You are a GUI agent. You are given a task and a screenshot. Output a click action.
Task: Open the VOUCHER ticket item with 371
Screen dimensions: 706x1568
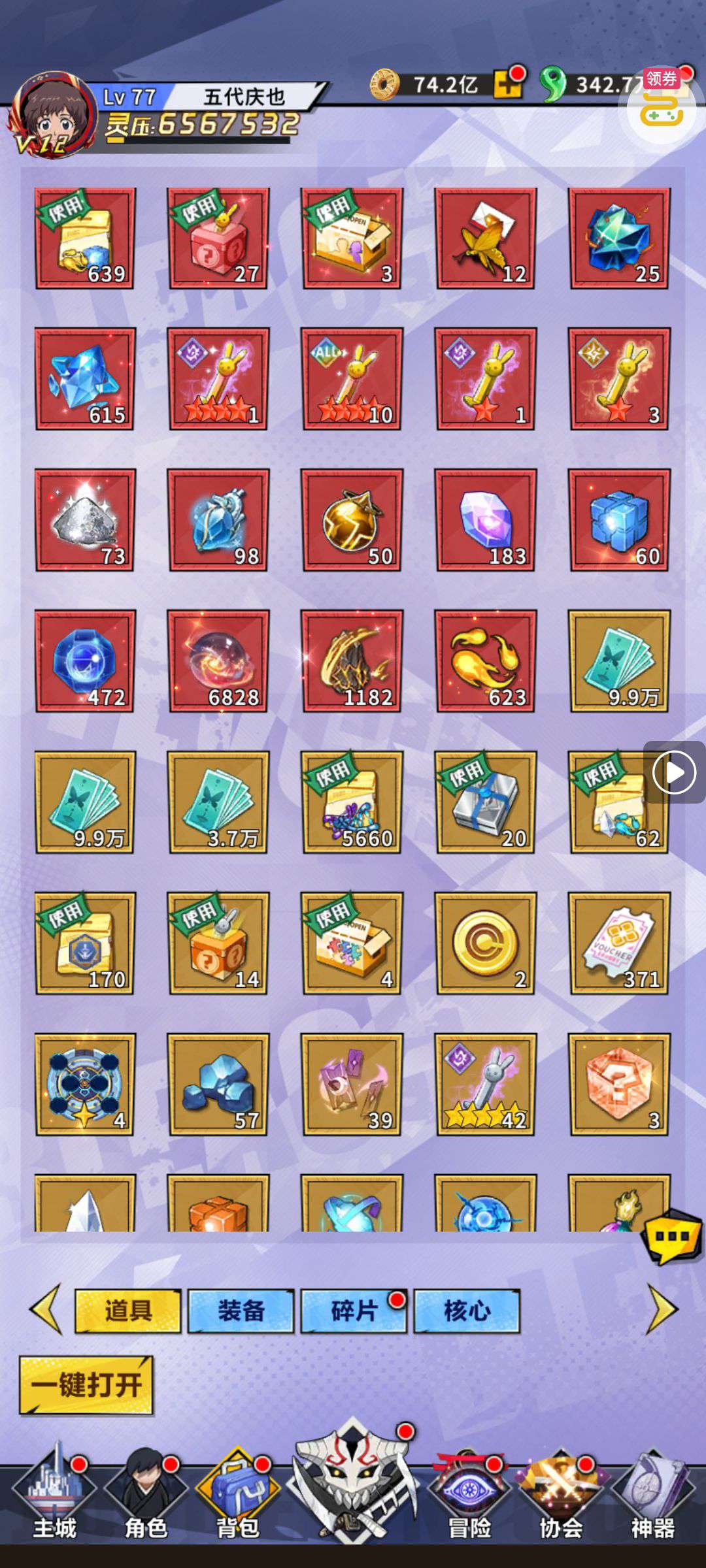click(619, 943)
